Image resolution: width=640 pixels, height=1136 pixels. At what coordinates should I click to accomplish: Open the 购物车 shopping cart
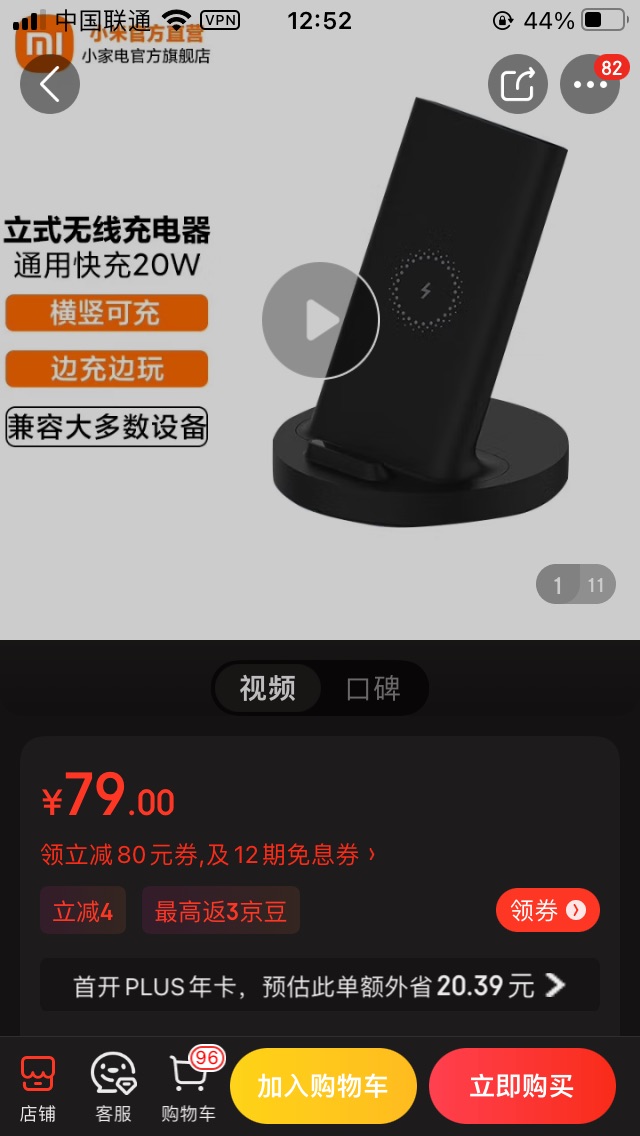point(188,1087)
